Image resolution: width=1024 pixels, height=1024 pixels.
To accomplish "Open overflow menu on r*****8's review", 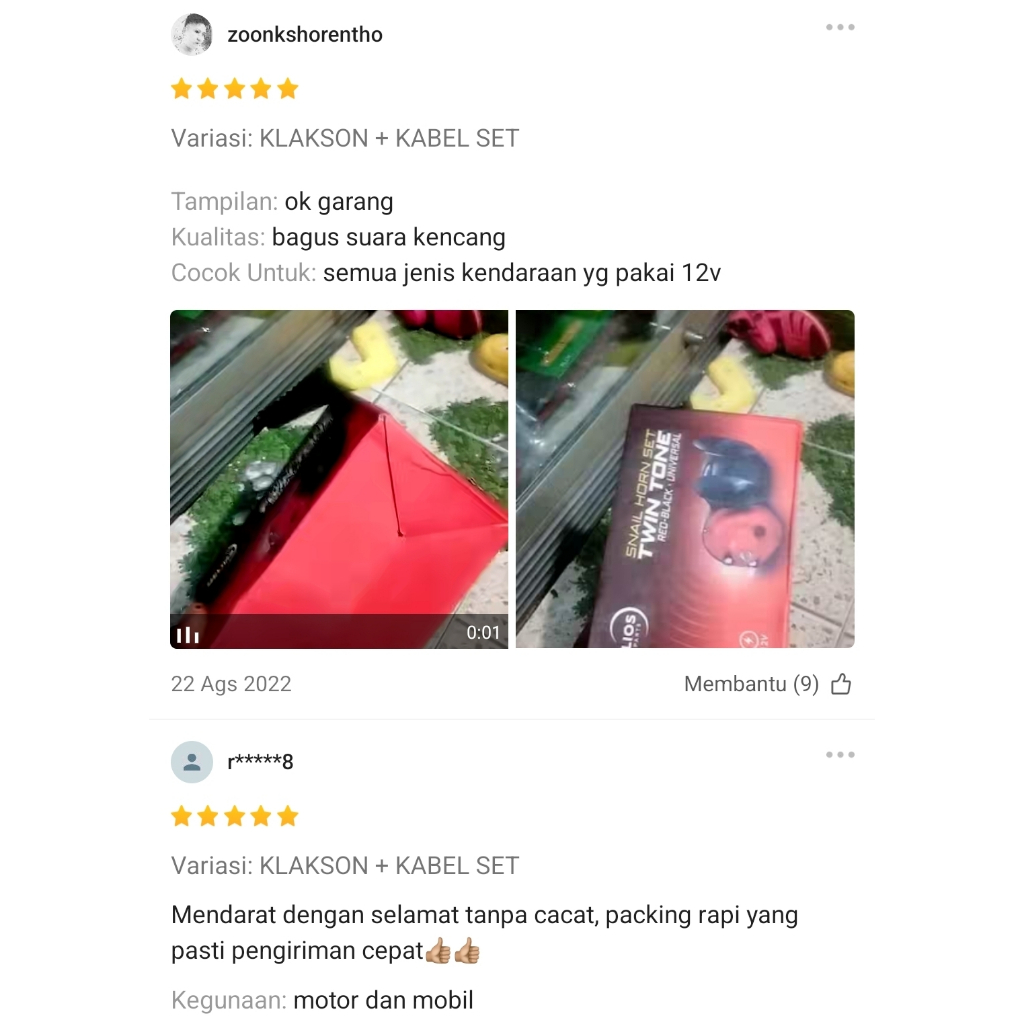I will pos(840,755).
